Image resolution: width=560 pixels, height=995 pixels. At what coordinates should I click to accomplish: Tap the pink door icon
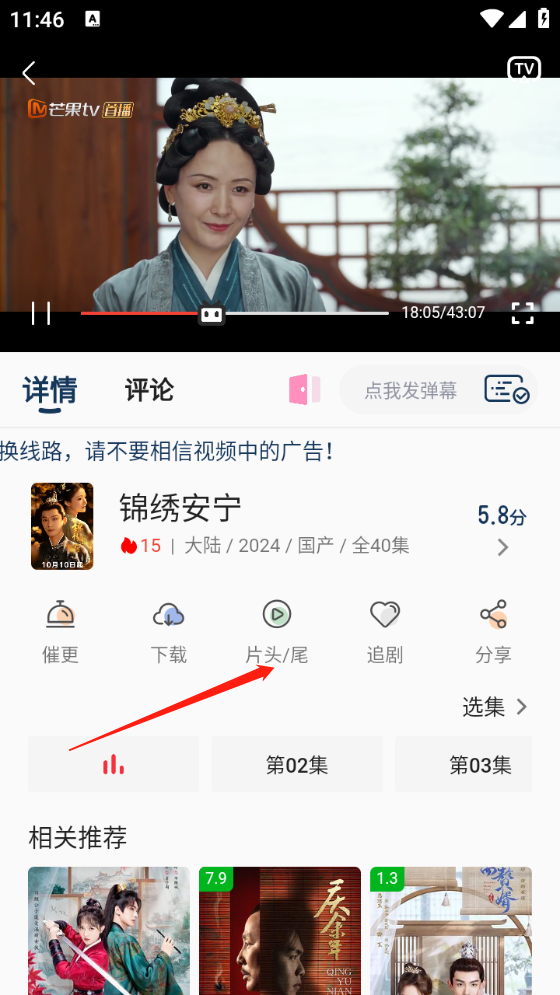305,389
